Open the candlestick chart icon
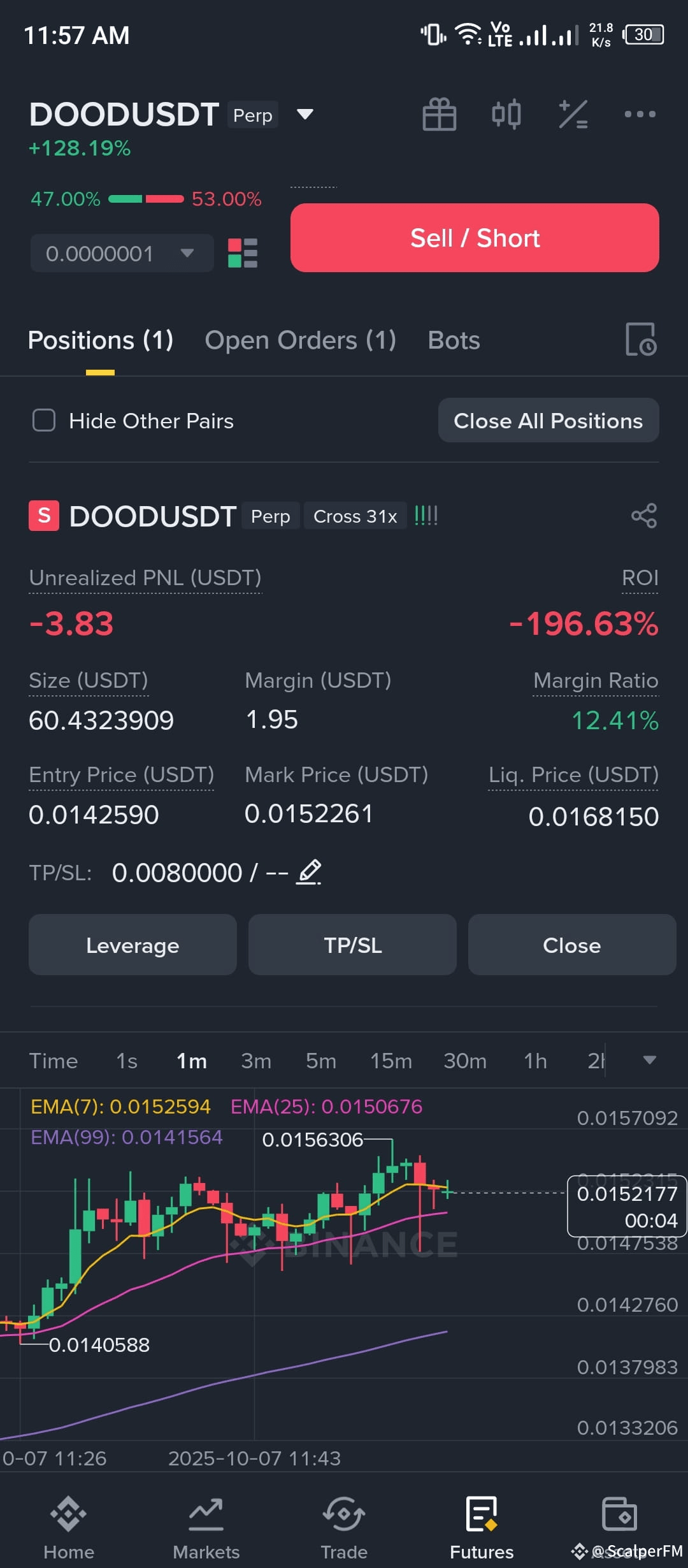The image size is (688, 1568). pyautogui.click(x=506, y=115)
